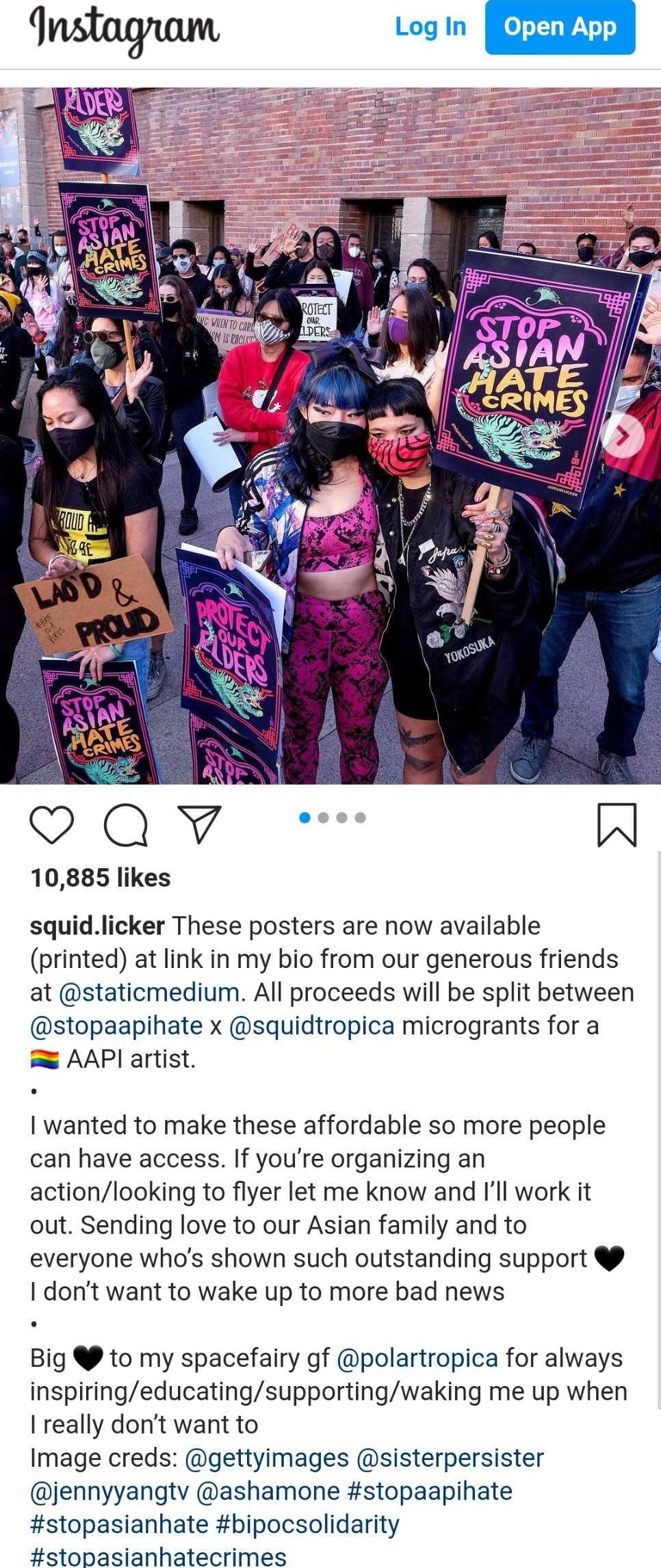Open the @gettyimages credit link
Viewport: 661px width, 1568px height.
267,1458
